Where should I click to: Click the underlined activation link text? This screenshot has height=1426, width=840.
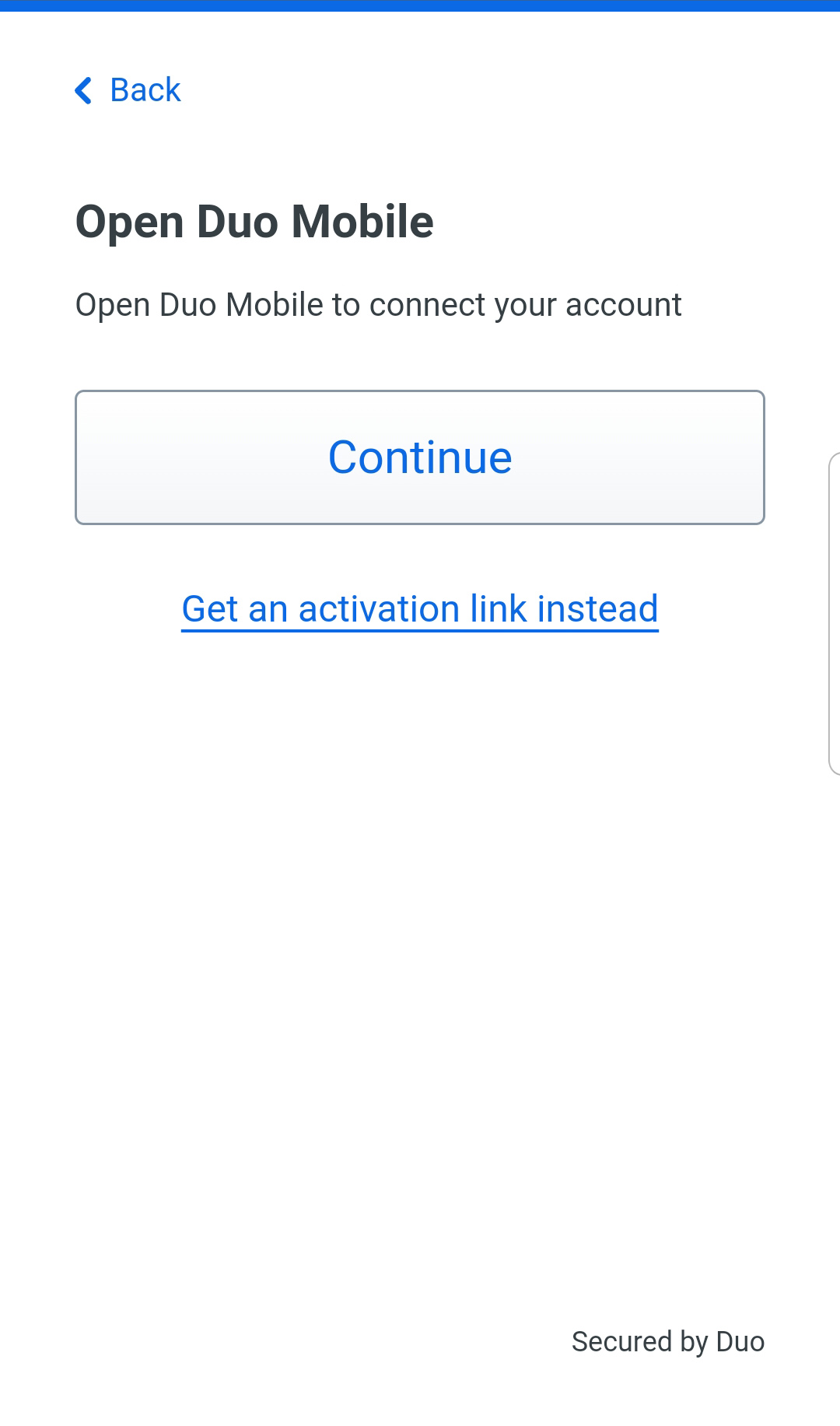[x=420, y=608]
